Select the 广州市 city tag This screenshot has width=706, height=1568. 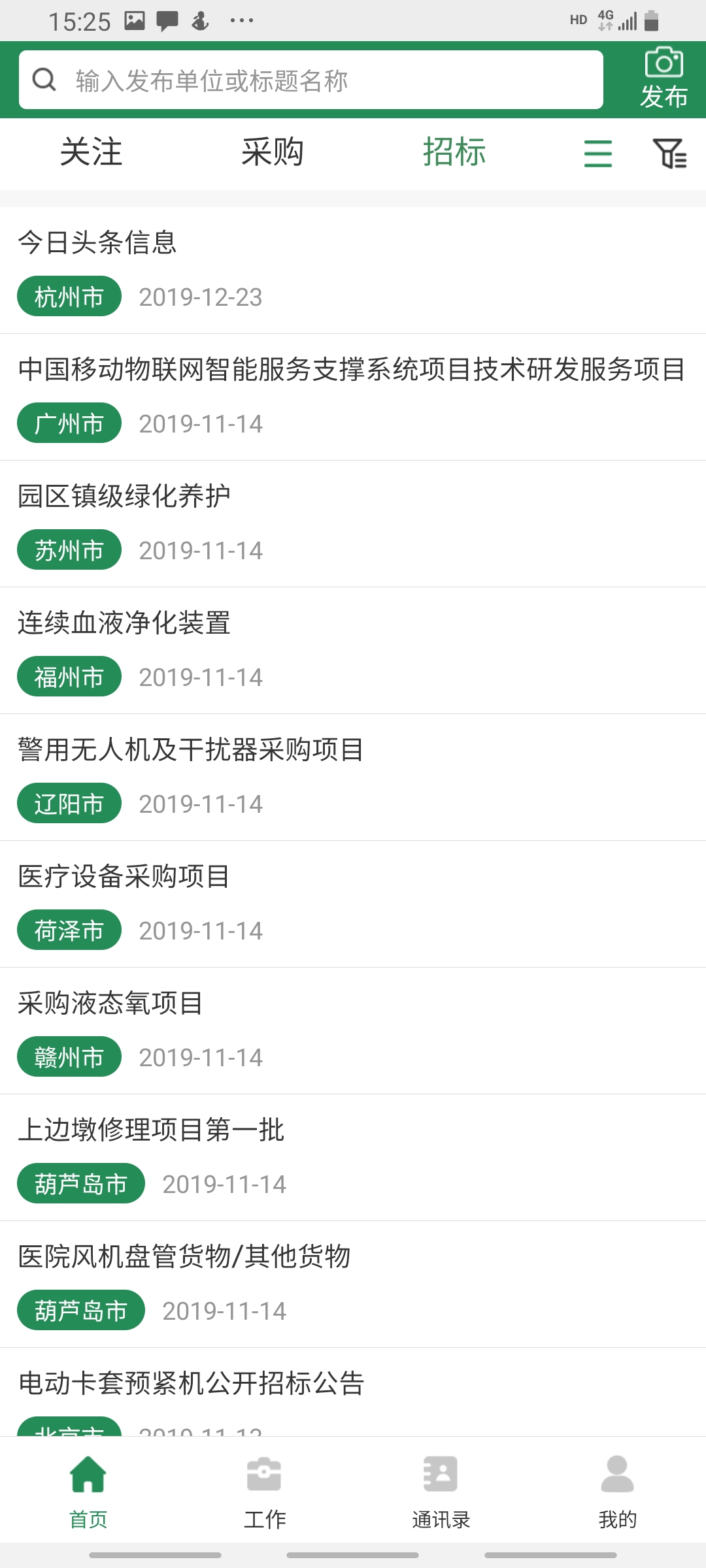(x=68, y=423)
